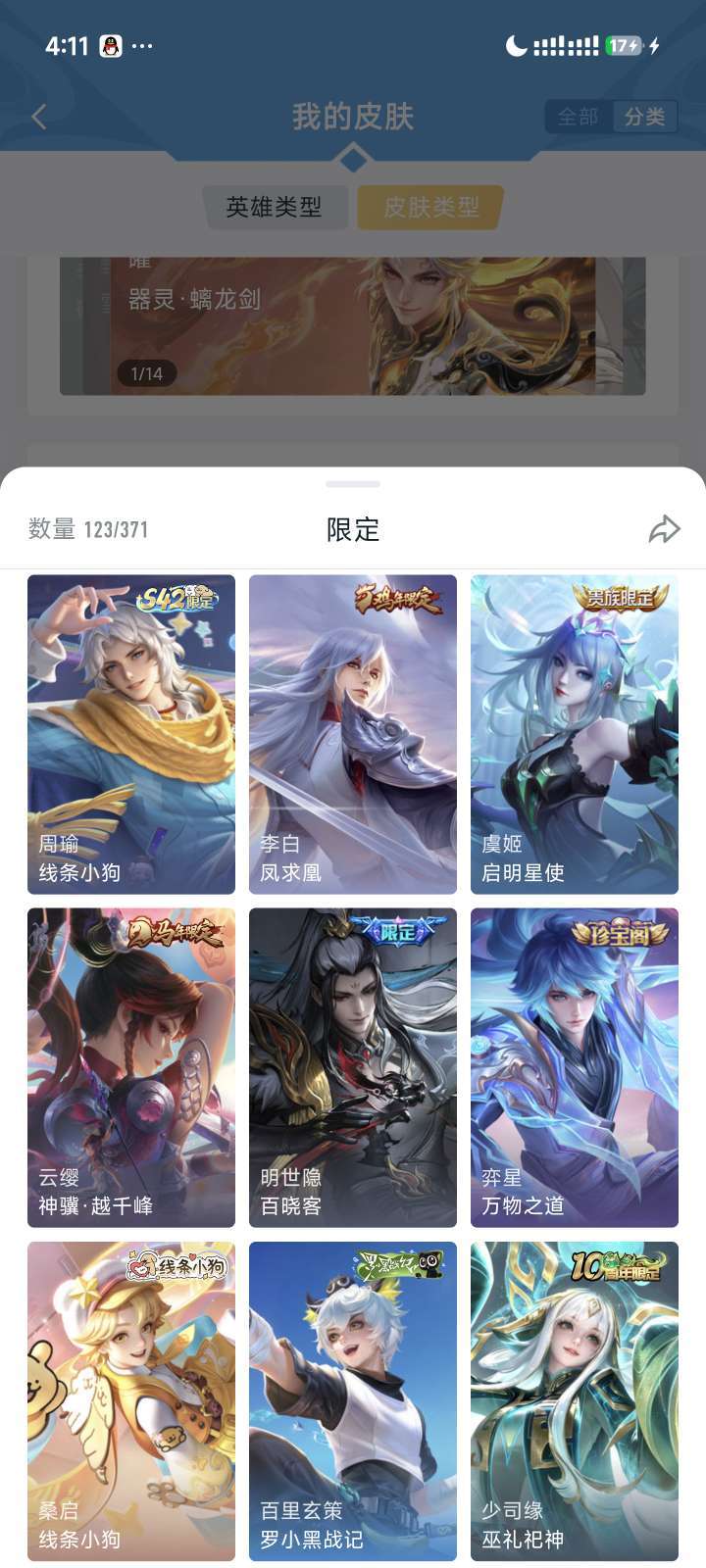
Task: View 明世隐 百晓客 skin
Action: (x=353, y=1067)
